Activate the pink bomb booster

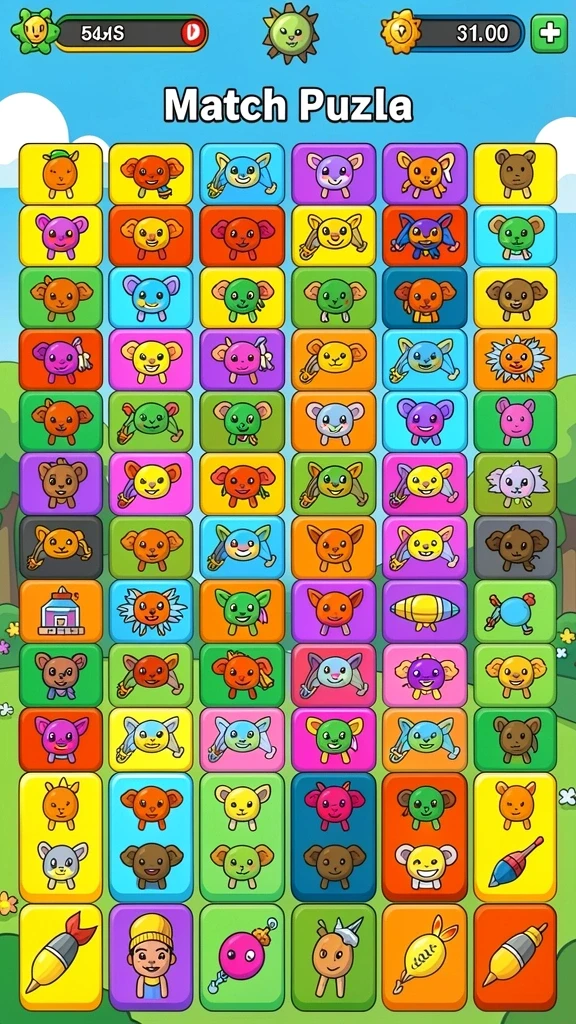242,957
